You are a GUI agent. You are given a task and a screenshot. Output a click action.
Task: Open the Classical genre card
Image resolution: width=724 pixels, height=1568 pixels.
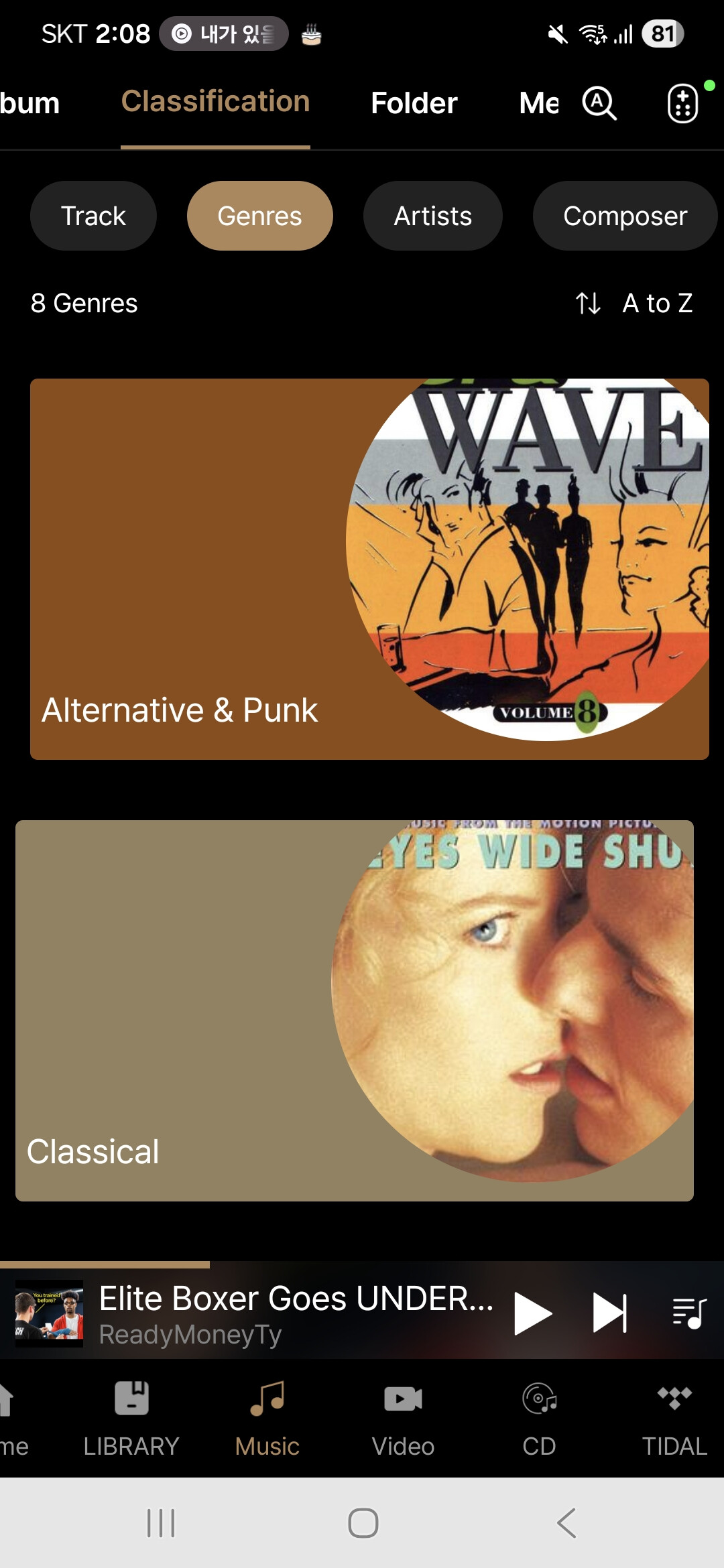354,1010
